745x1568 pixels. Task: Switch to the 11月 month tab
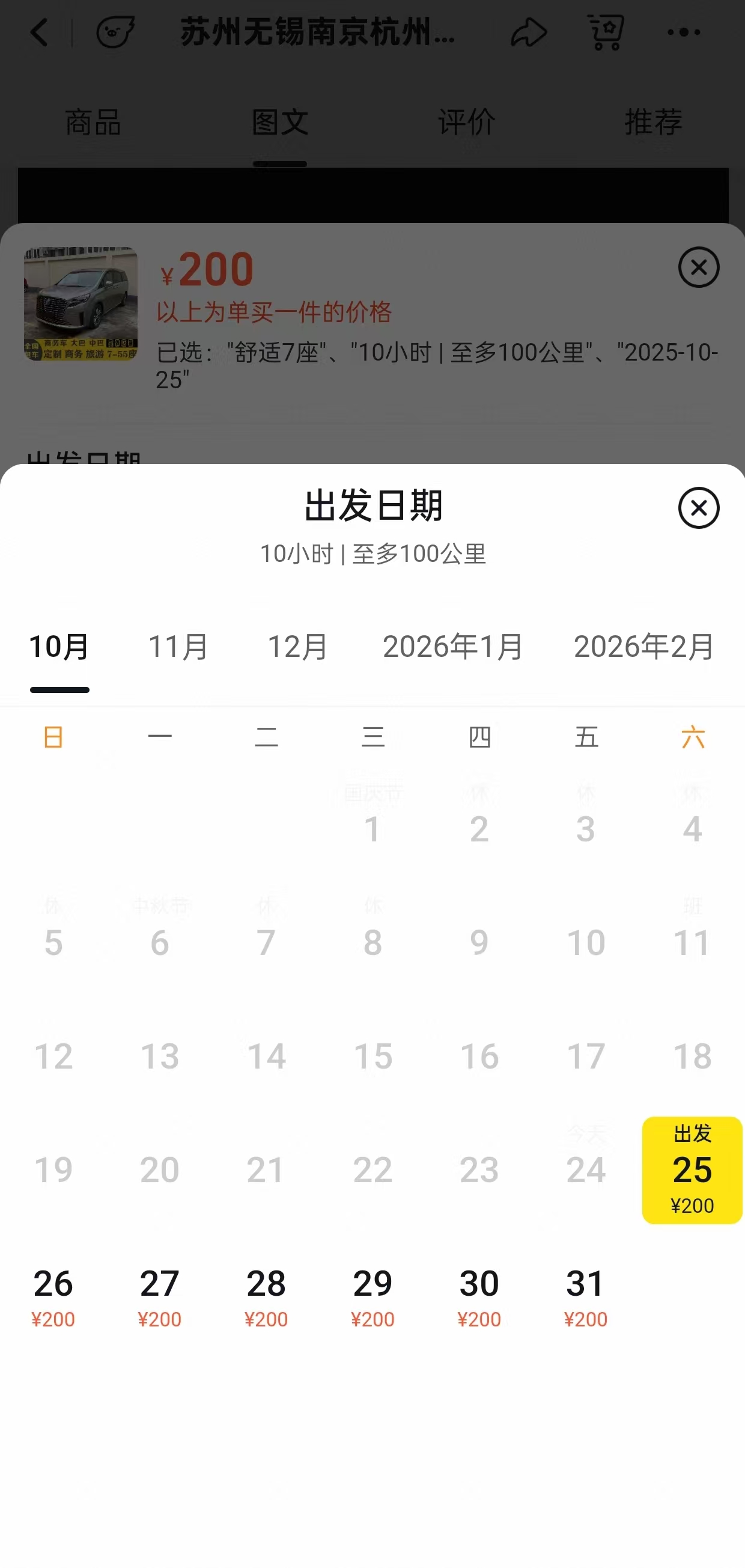178,647
